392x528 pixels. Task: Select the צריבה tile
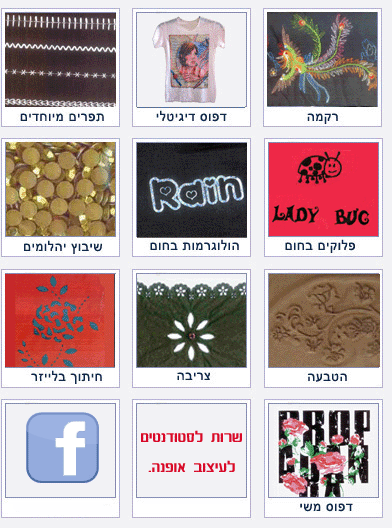tap(191, 328)
